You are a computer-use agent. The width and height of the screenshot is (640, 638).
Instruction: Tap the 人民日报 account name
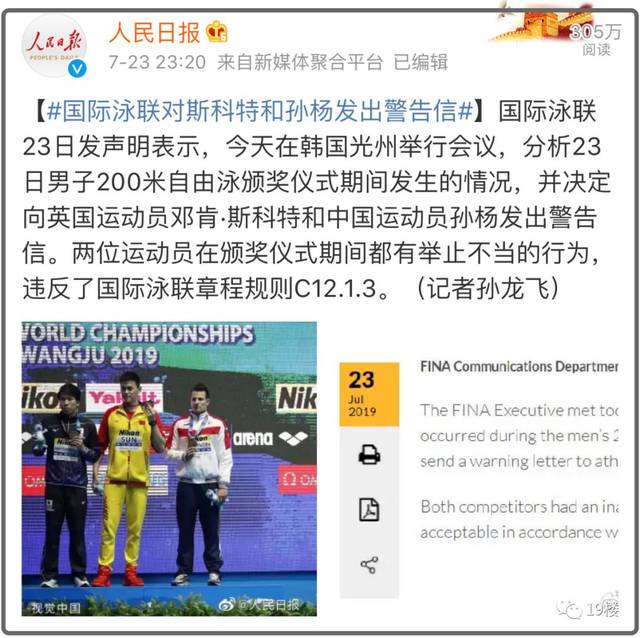155,33
